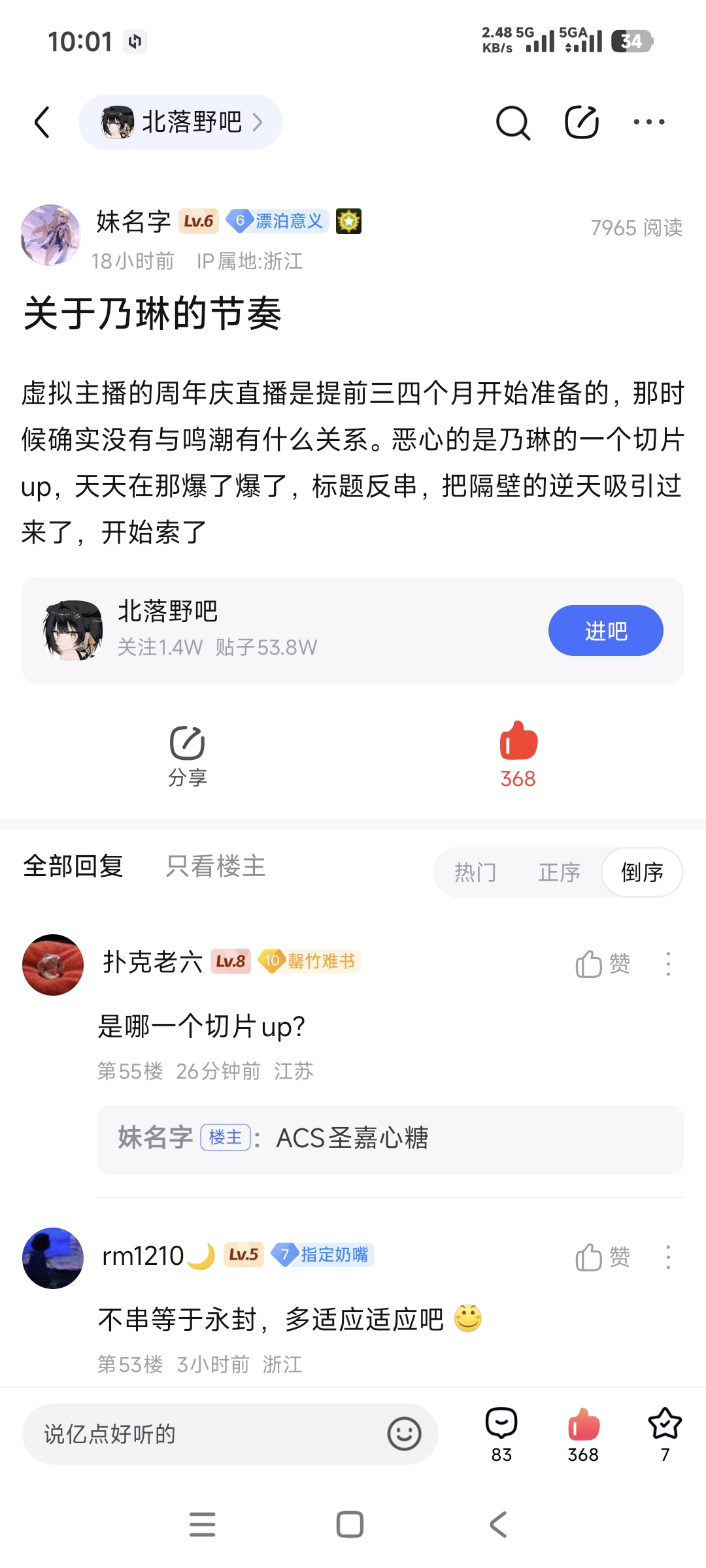Tap the share icon in the top bar

(581, 122)
